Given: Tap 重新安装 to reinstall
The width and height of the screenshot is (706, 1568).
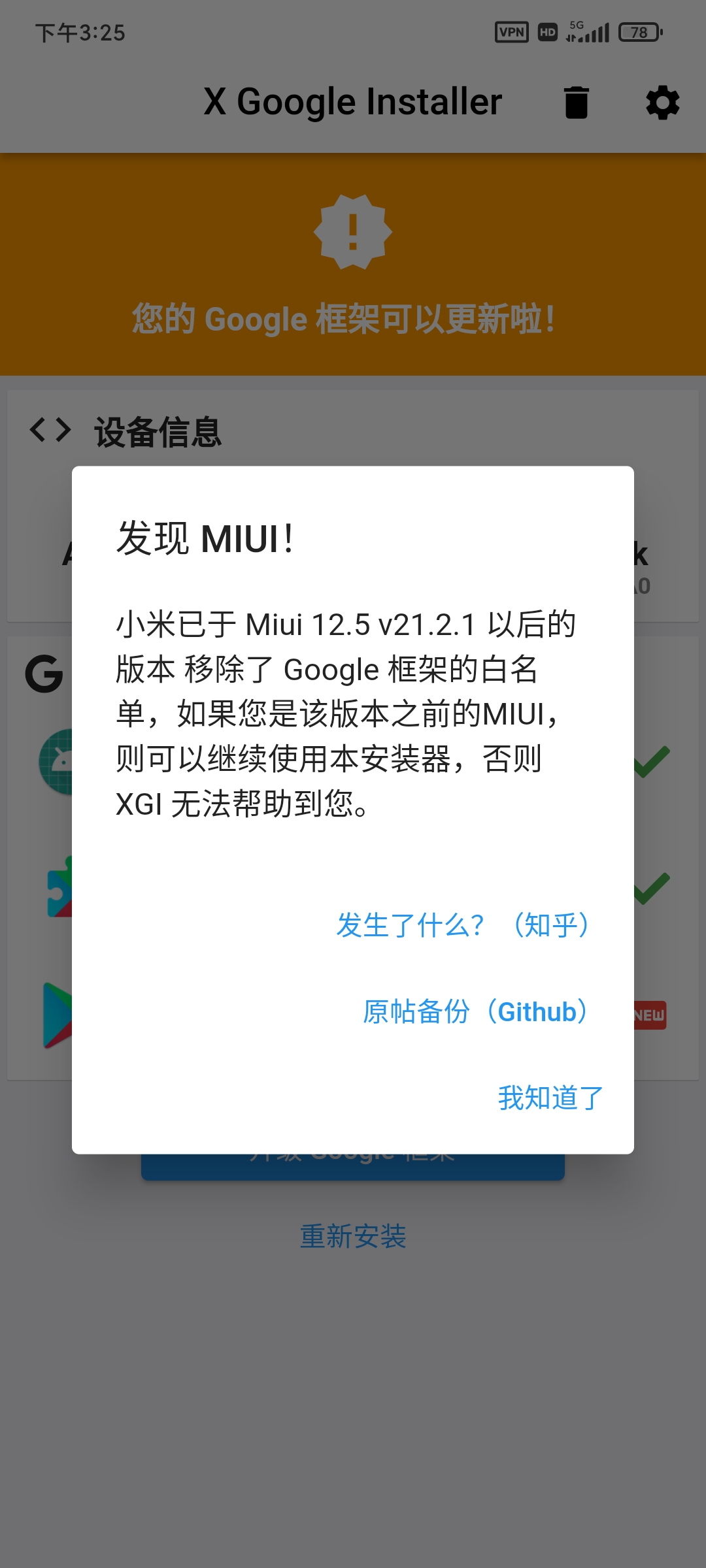Looking at the screenshot, I should tap(353, 1236).
